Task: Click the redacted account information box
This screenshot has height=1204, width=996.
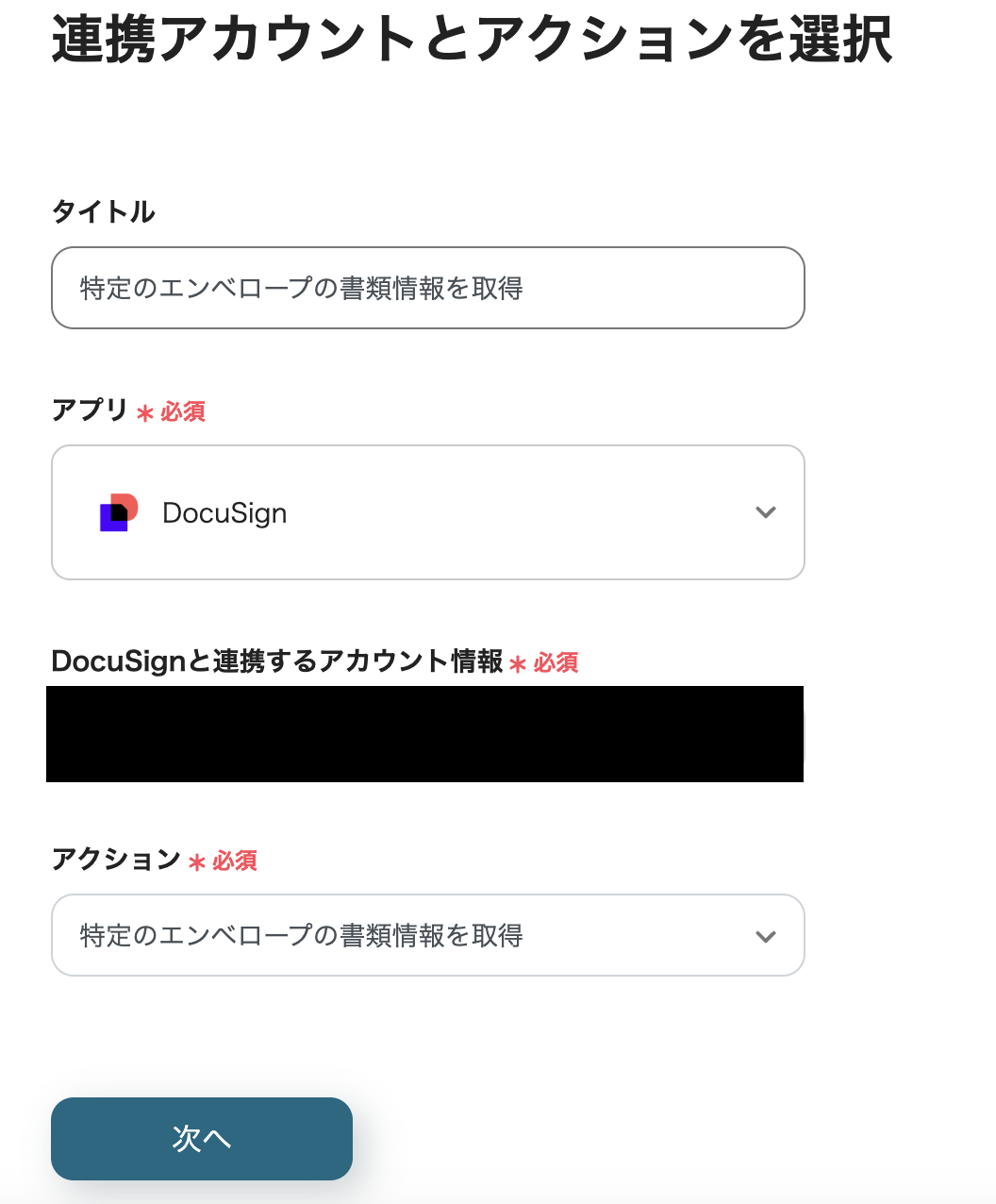Action: click(424, 734)
